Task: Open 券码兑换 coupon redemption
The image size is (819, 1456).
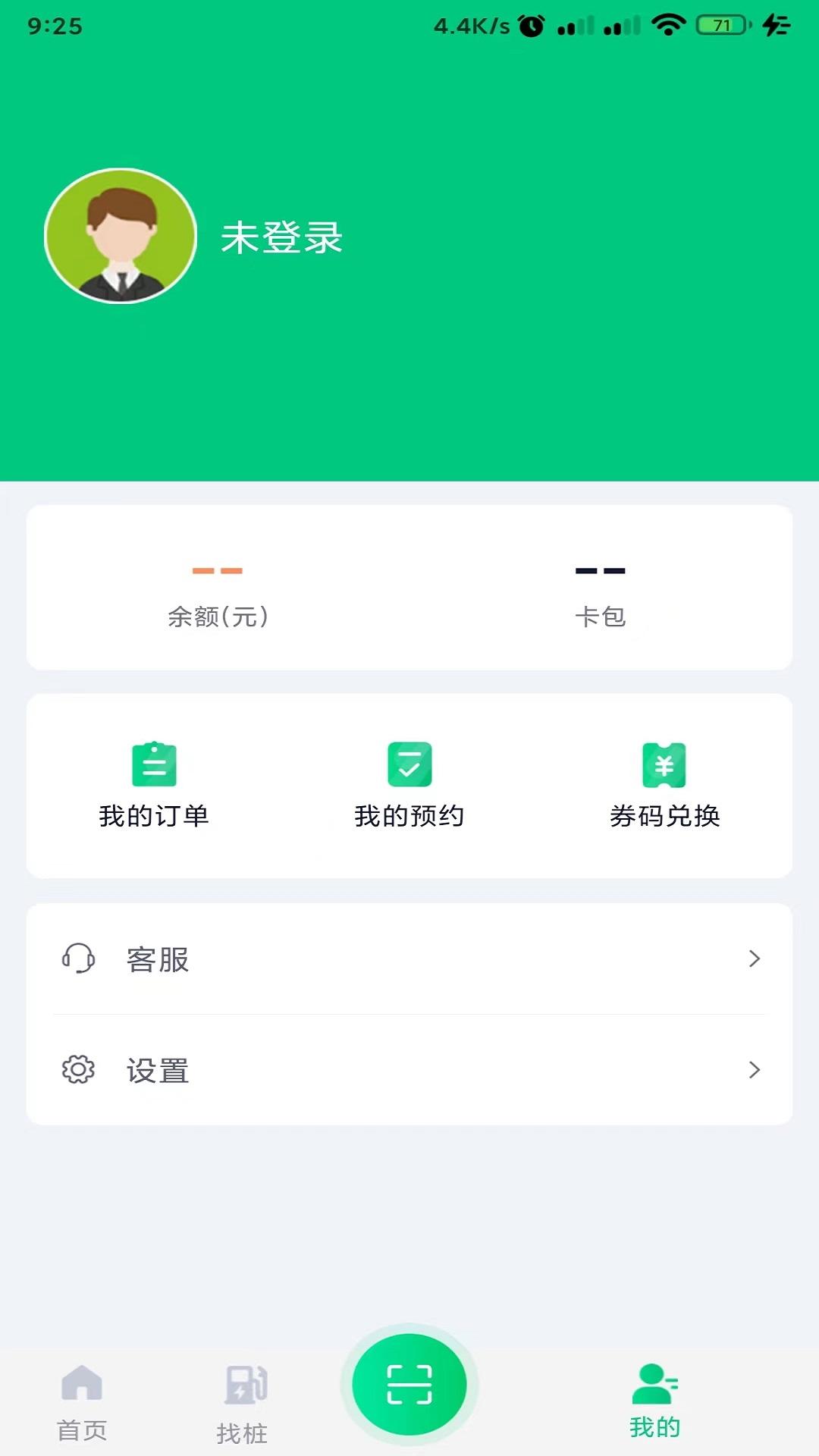Action: pos(664,786)
